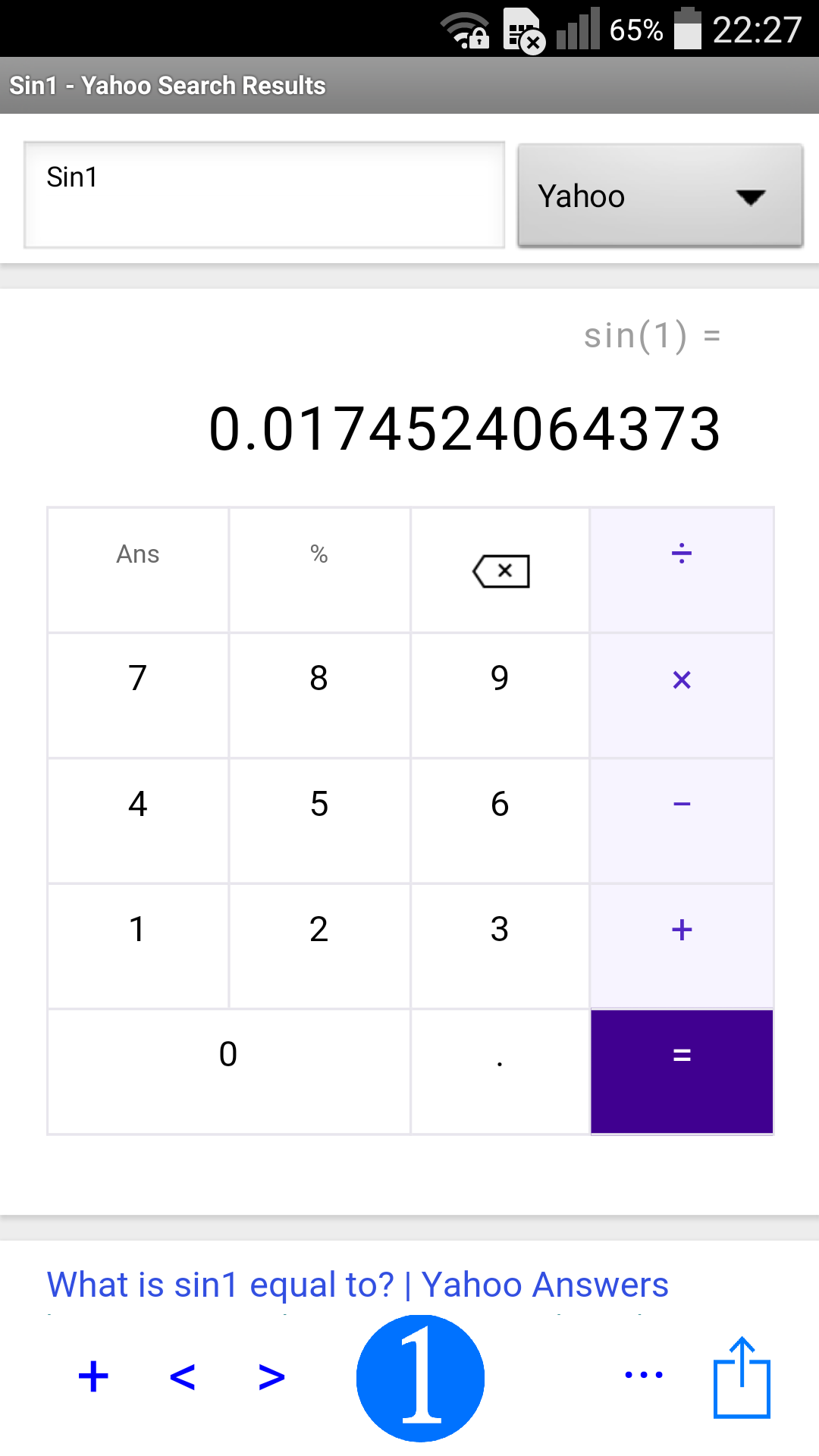Tap the Sin1 search input field
Image resolution: width=819 pixels, height=1456 pixels.
tap(264, 195)
